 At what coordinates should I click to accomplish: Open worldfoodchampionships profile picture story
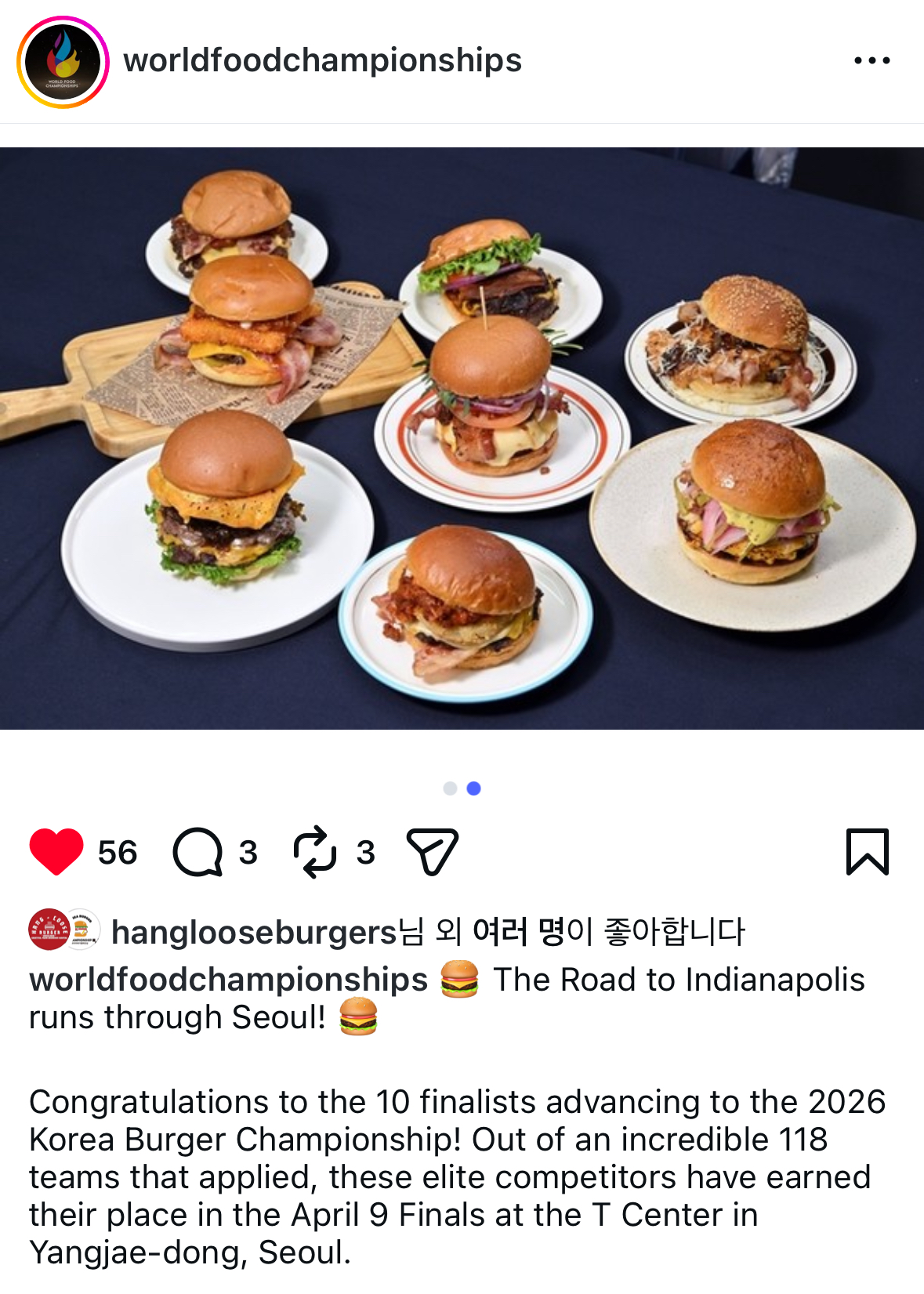(63, 62)
